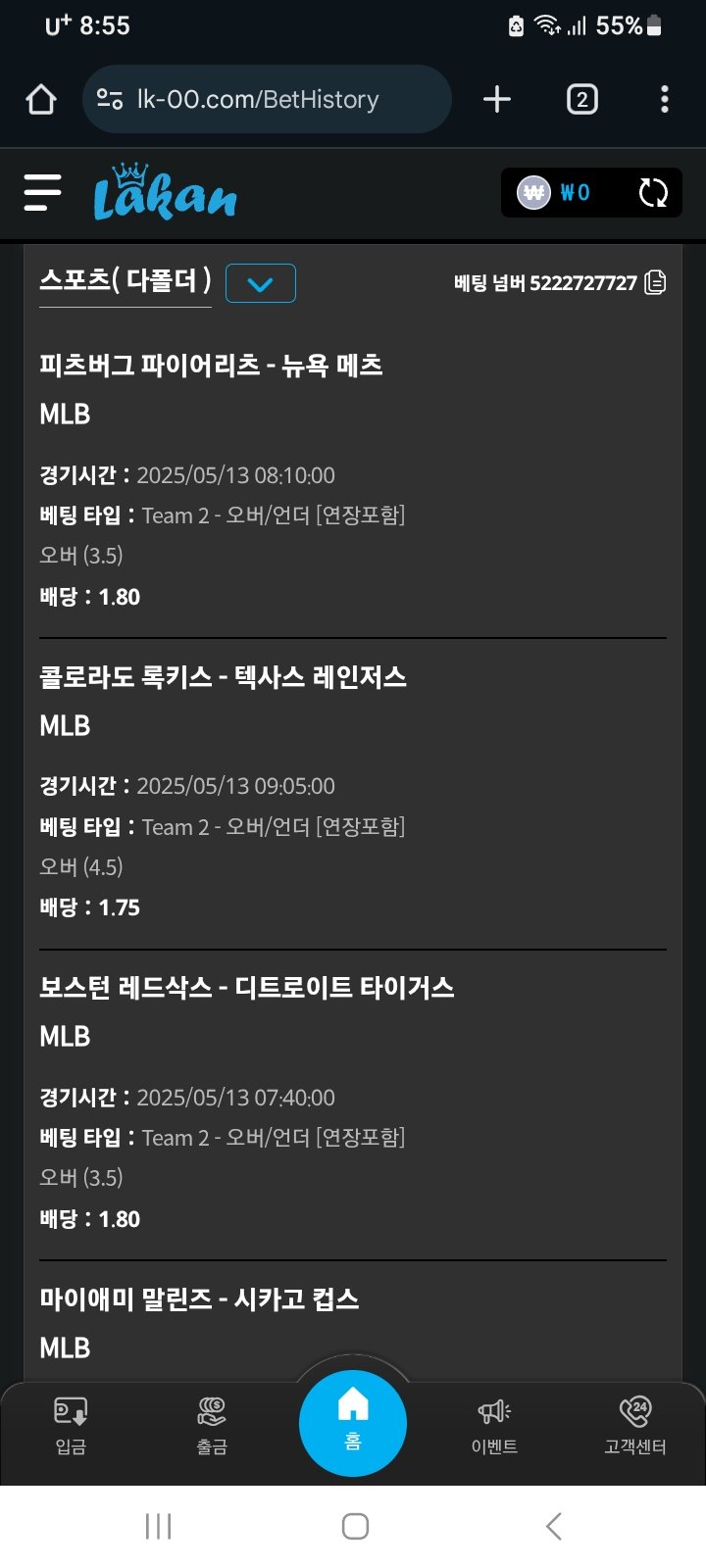Open a new browser tab
706x1568 pixels.
[x=497, y=99]
